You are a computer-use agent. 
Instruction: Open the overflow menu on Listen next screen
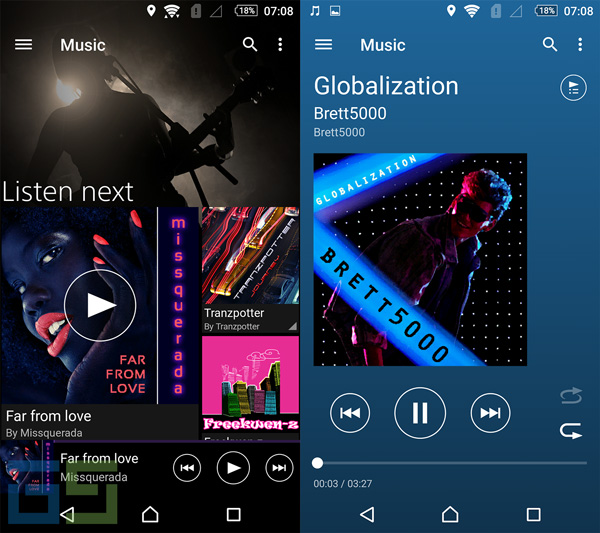[280, 45]
